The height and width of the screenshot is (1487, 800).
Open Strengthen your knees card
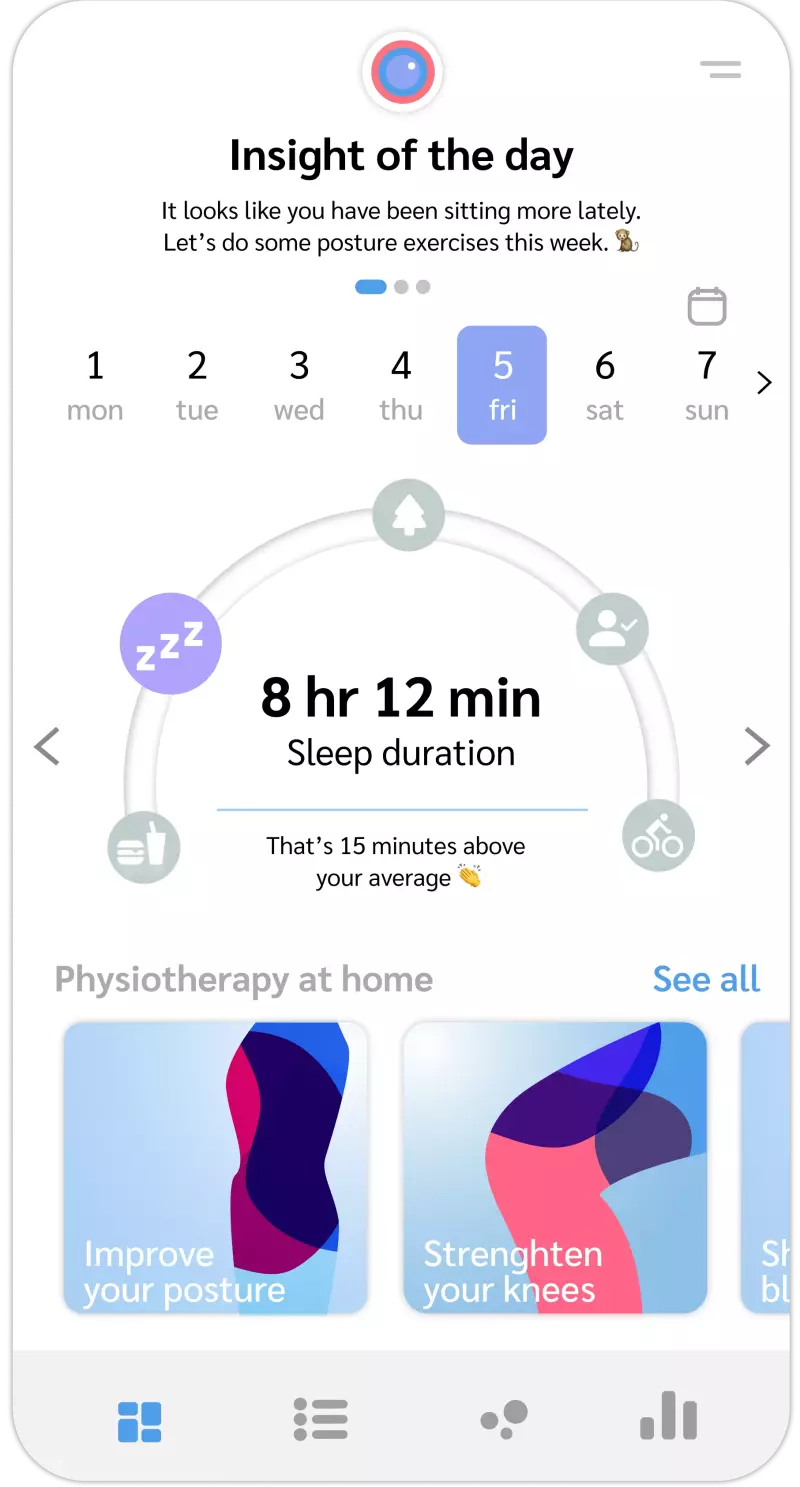click(555, 1167)
